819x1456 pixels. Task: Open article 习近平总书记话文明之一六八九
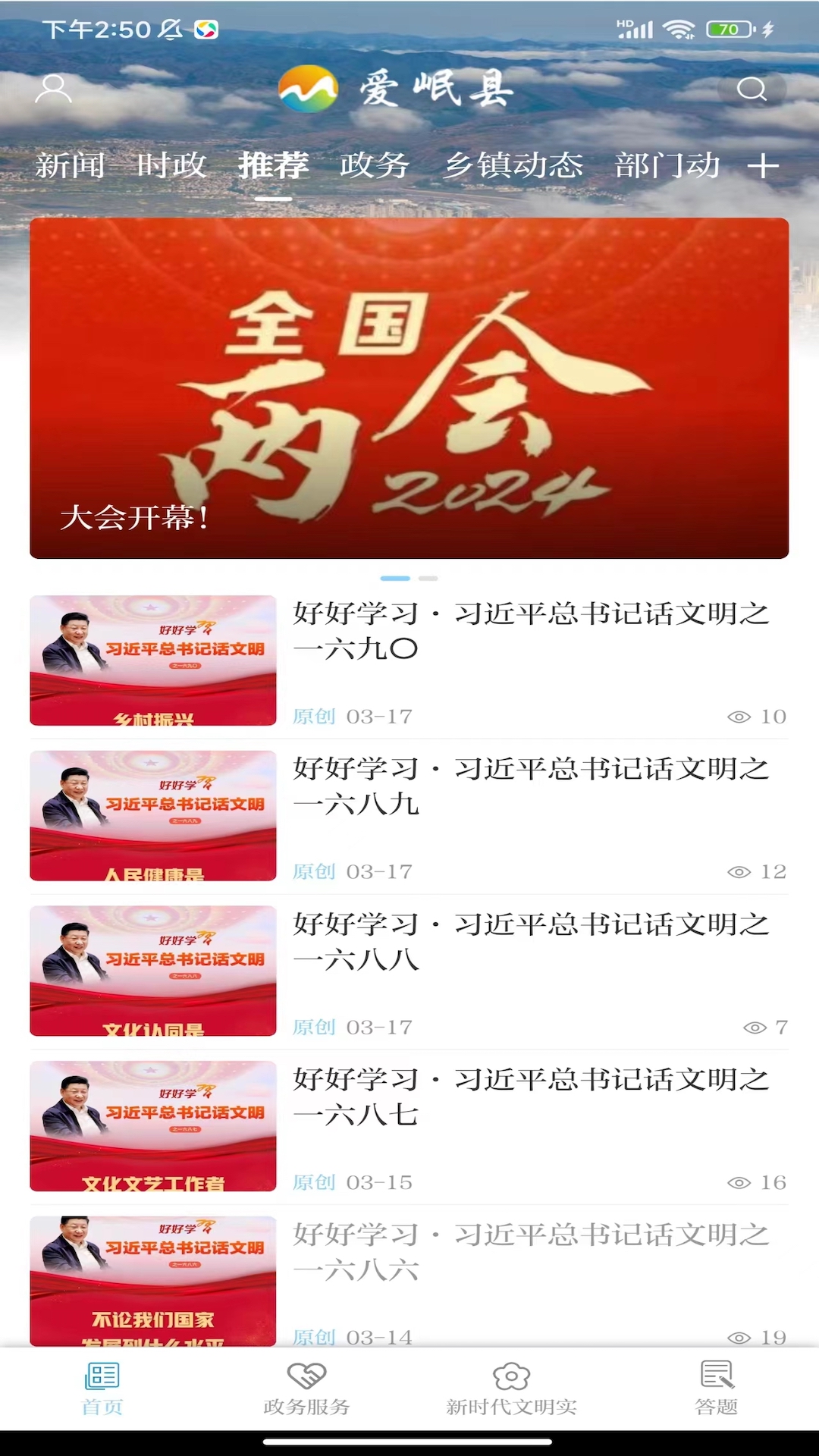click(x=531, y=786)
